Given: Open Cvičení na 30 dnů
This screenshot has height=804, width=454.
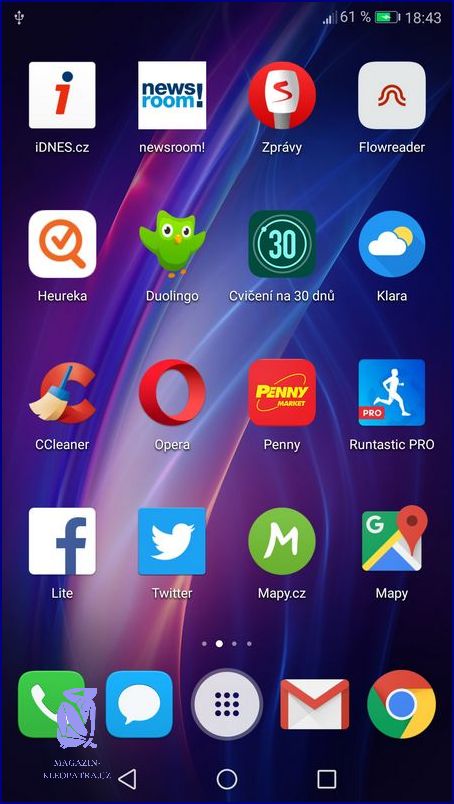Looking at the screenshot, I should (282, 244).
